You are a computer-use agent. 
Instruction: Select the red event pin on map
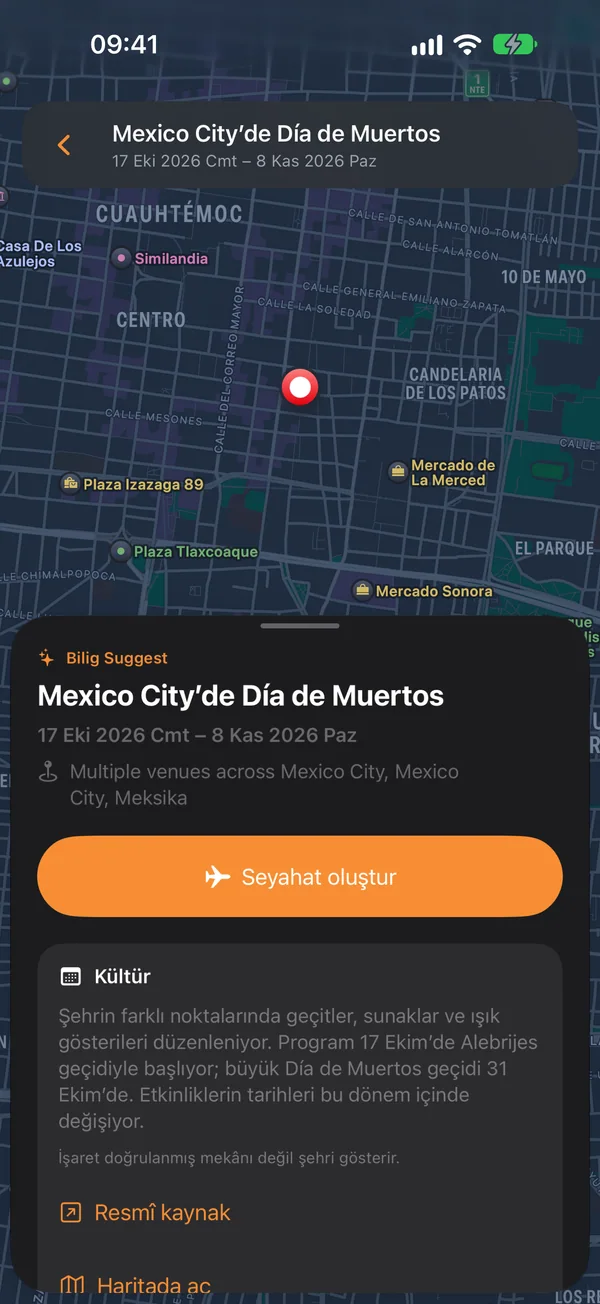pyautogui.click(x=300, y=387)
